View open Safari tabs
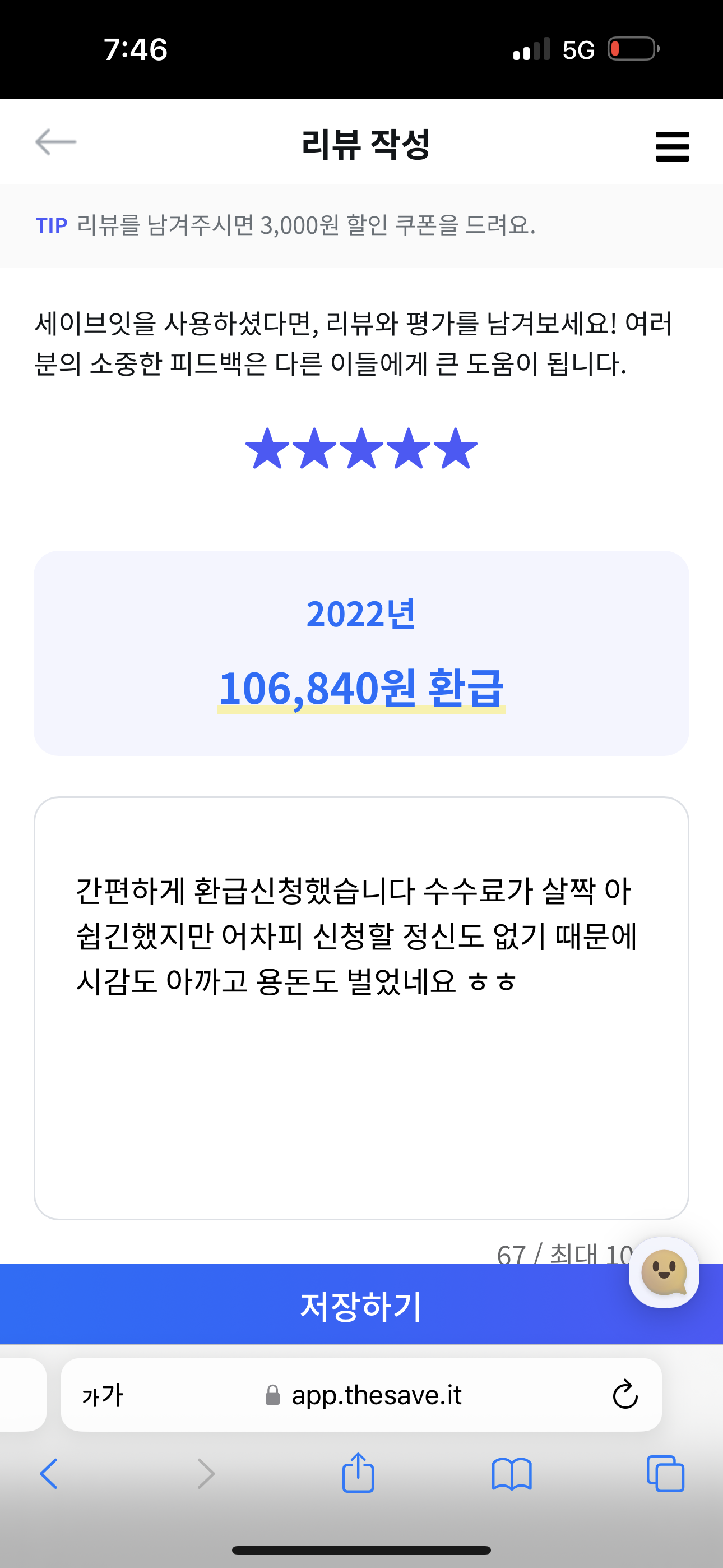Screen dimensions: 723x1568 coord(665,1474)
